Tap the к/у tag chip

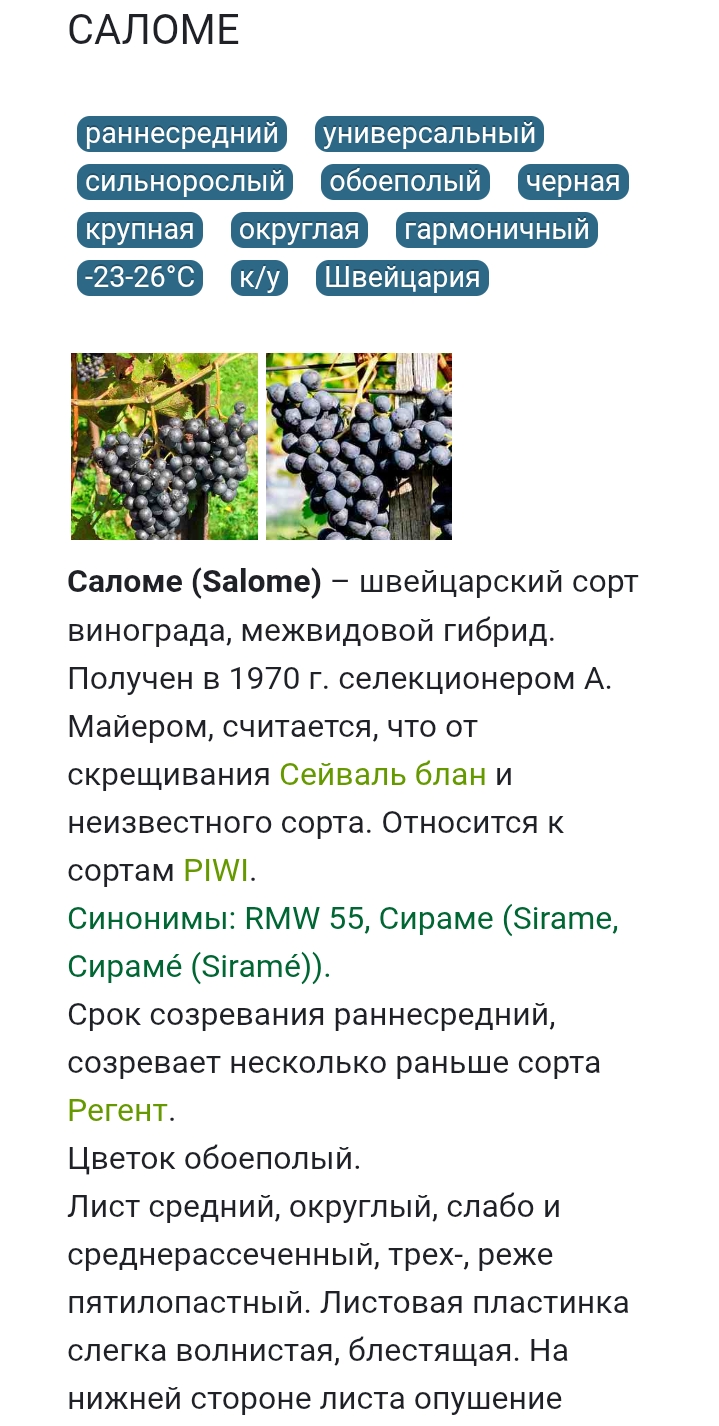pyautogui.click(x=259, y=277)
